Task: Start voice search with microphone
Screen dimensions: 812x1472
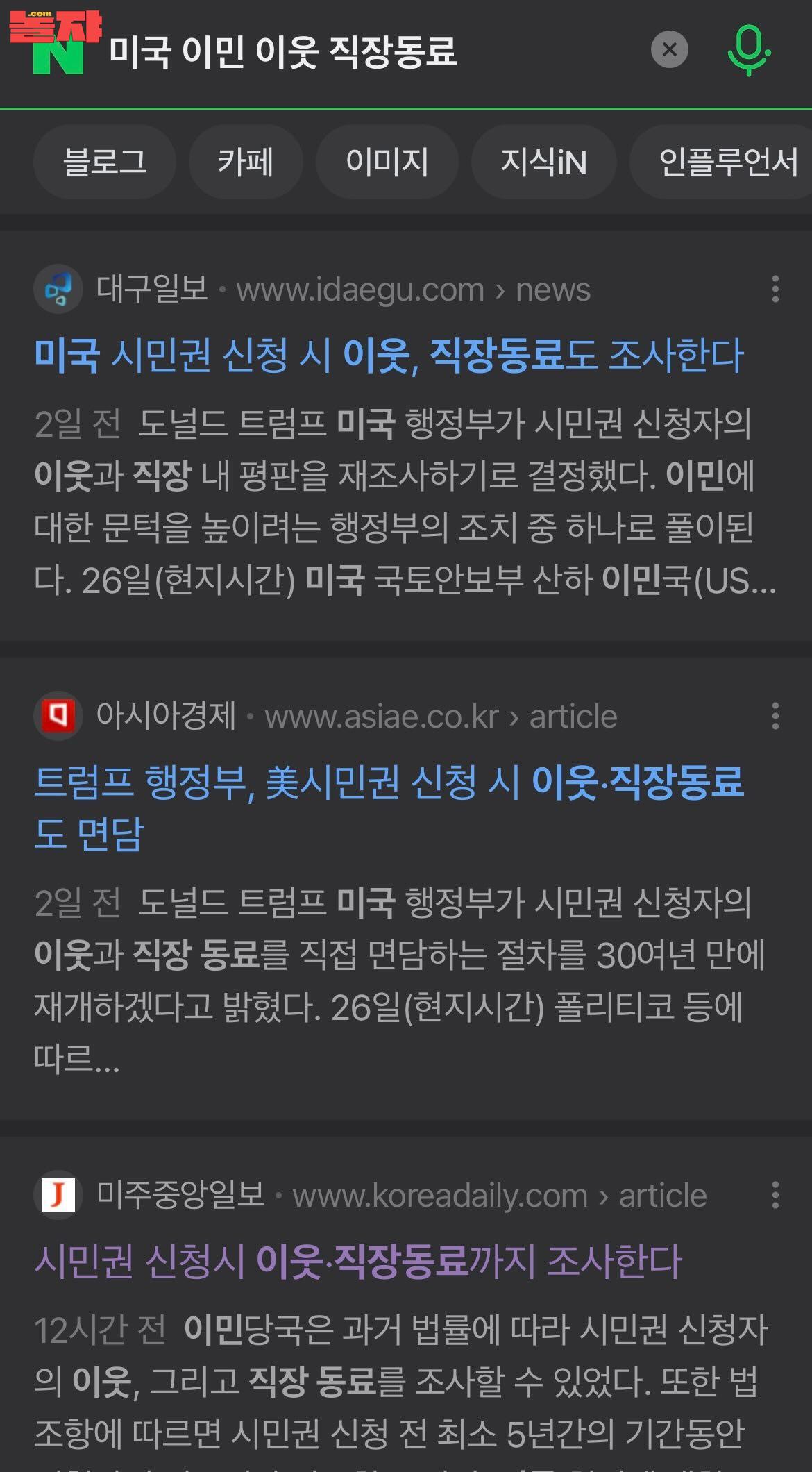Action: [748, 50]
